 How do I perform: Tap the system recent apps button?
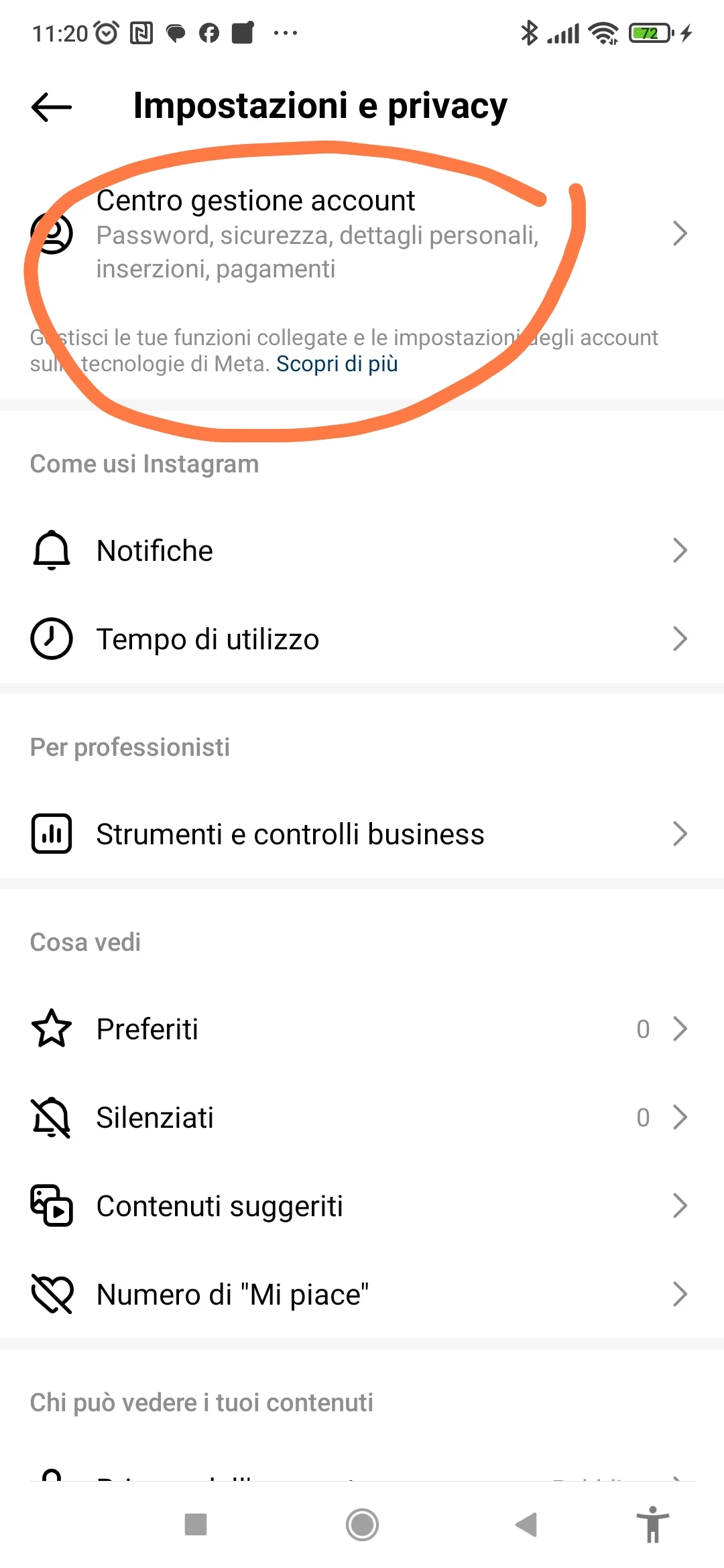[196, 1524]
